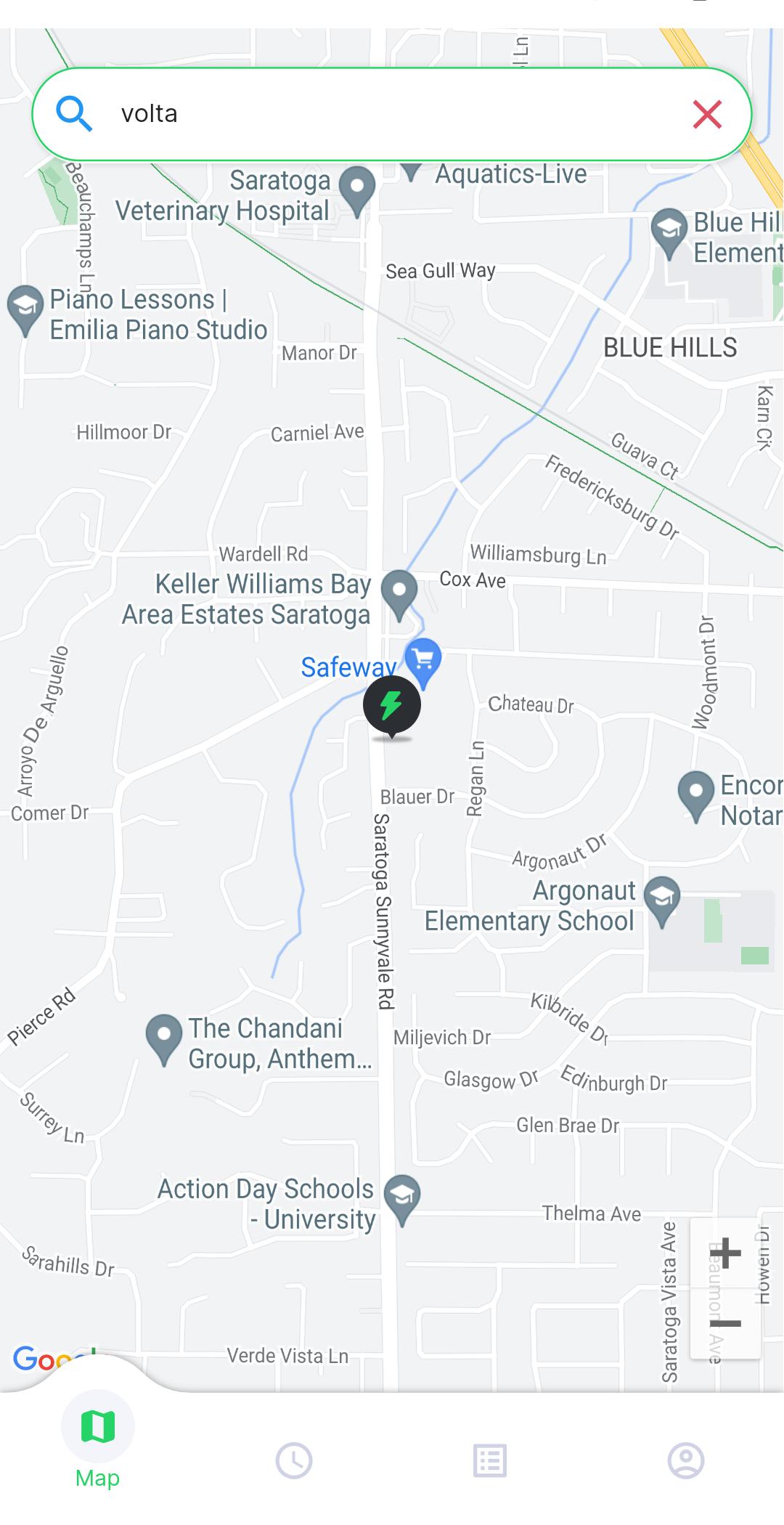The width and height of the screenshot is (784, 1525).
Task: Tap the Argonaut Elementary School marker
Action: point(662,902)
